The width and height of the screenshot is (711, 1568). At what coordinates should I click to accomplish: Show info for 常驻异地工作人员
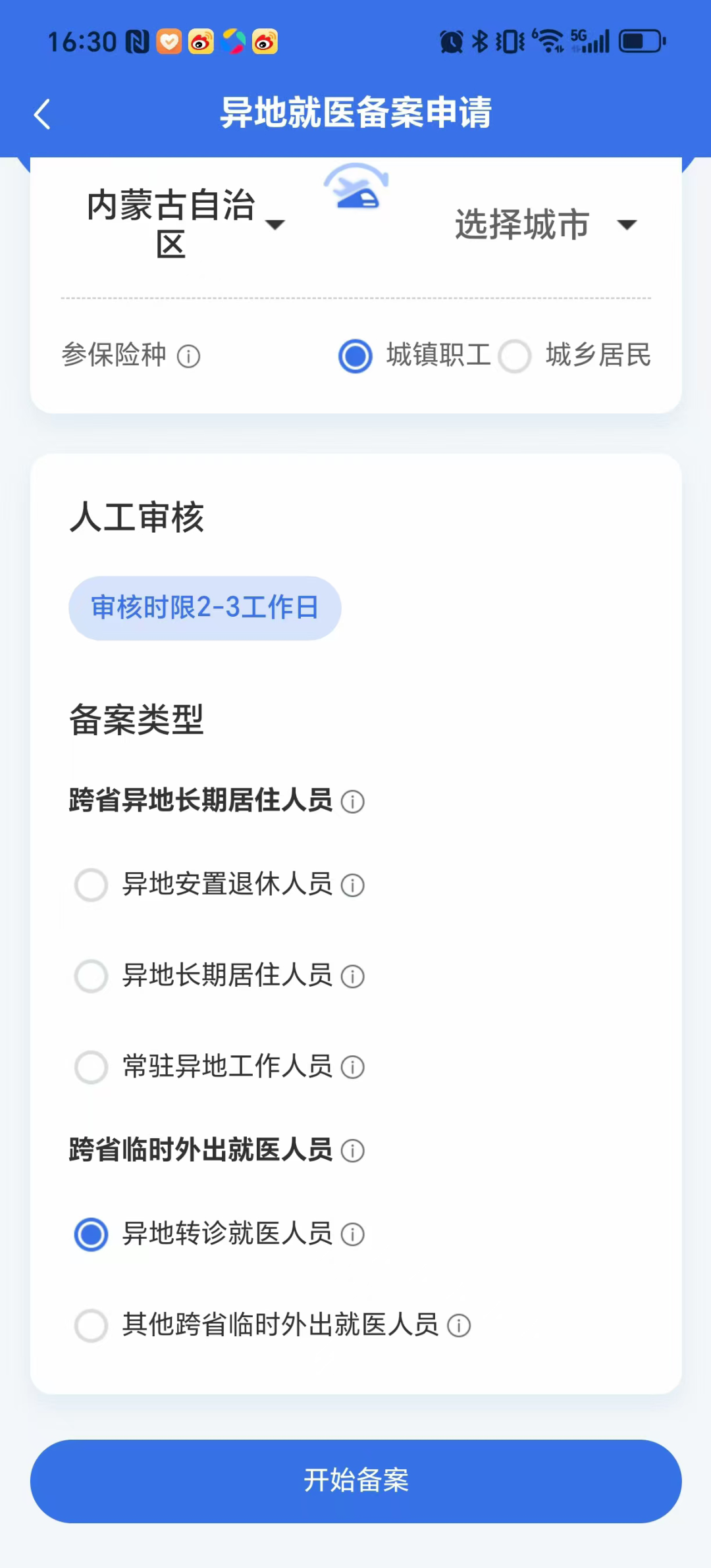point(352,1067)
